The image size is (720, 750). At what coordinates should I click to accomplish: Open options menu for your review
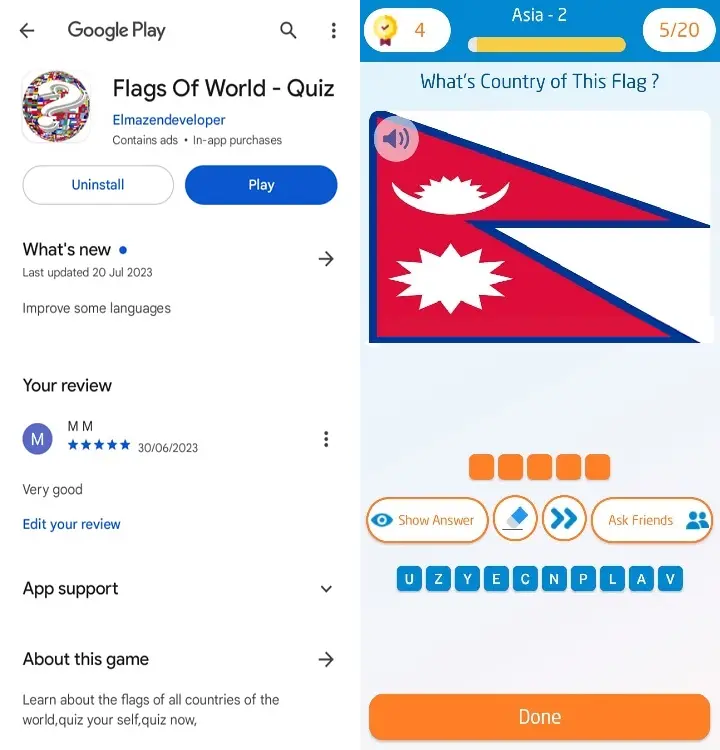coord(325,439)
